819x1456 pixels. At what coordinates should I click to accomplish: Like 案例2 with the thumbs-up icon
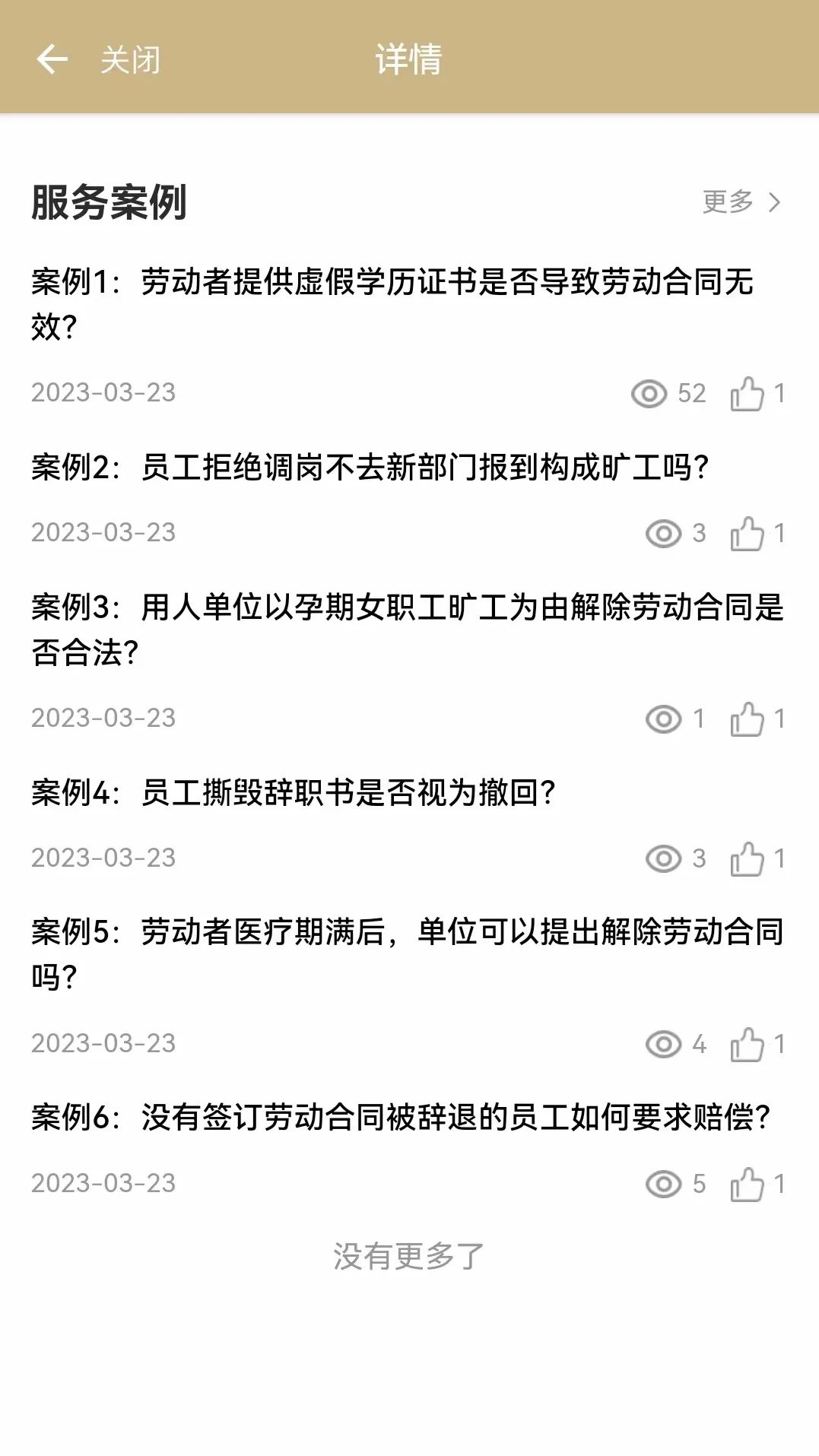(x=747, y=533)
